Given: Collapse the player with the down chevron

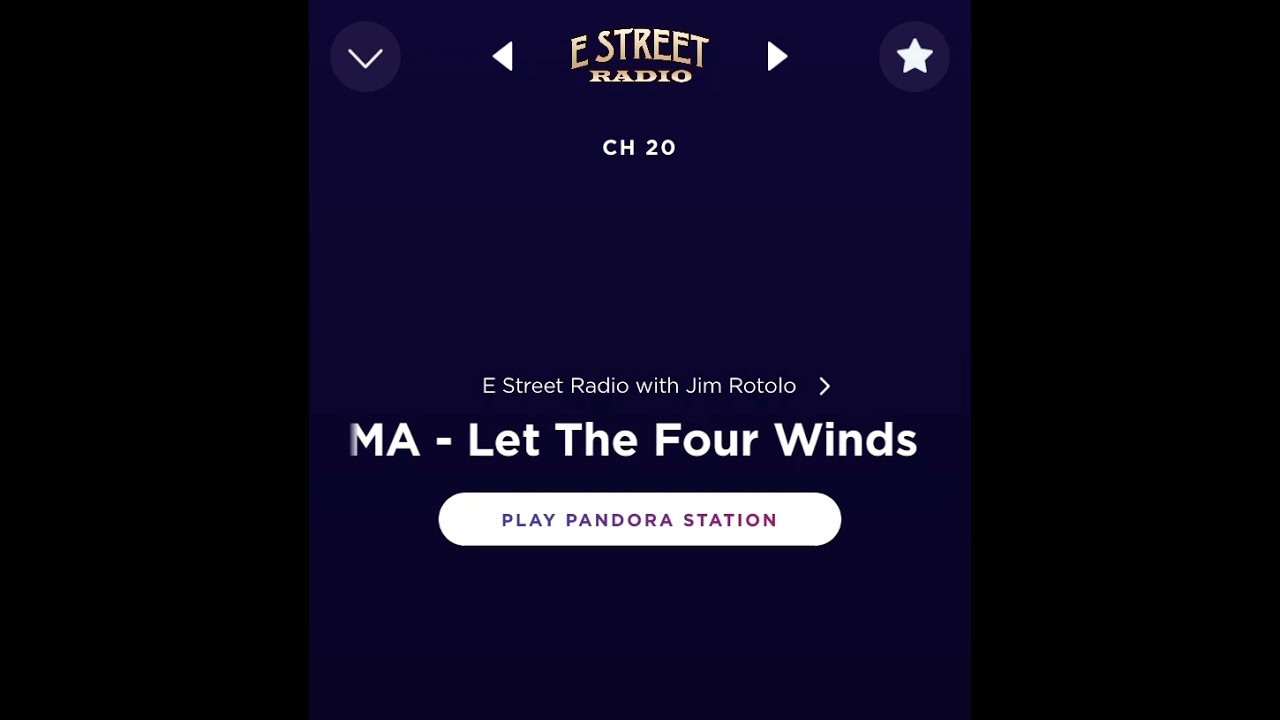Looking at the screenshot, I should (x=365, y=57).
